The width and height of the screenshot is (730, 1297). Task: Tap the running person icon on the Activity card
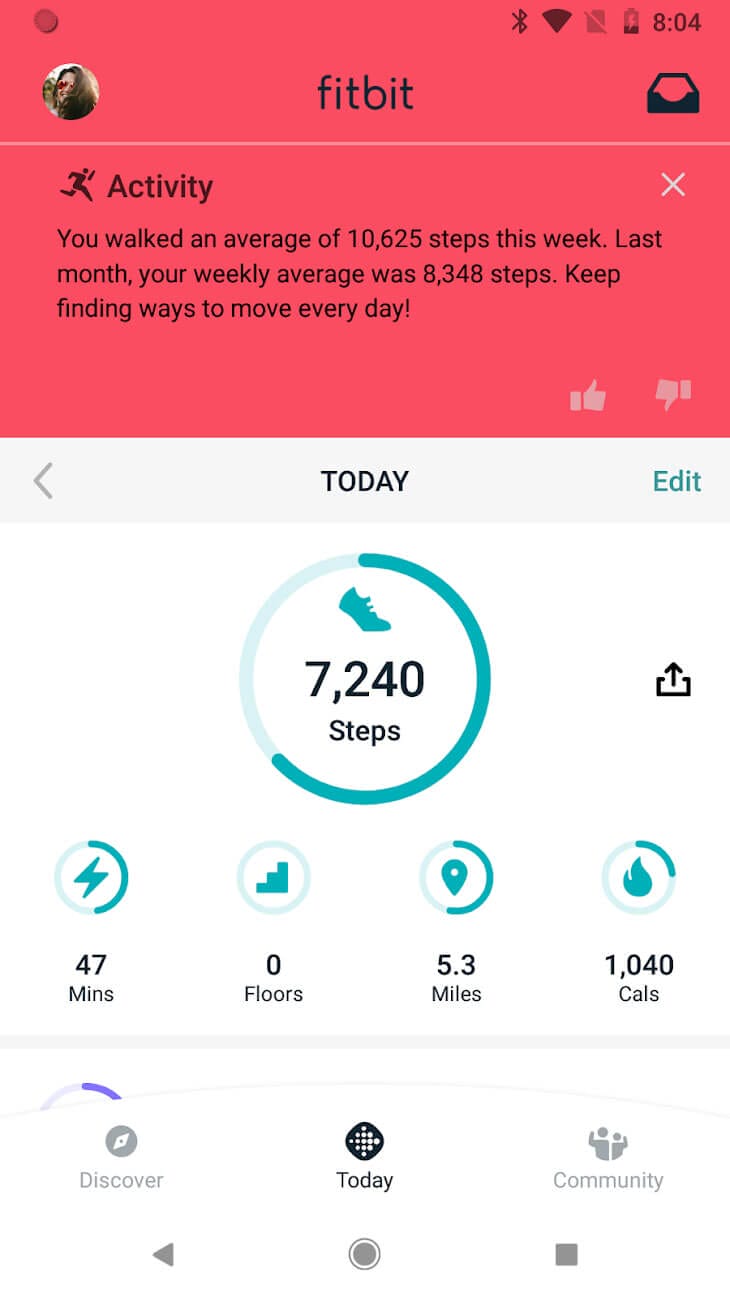[78, 184]
